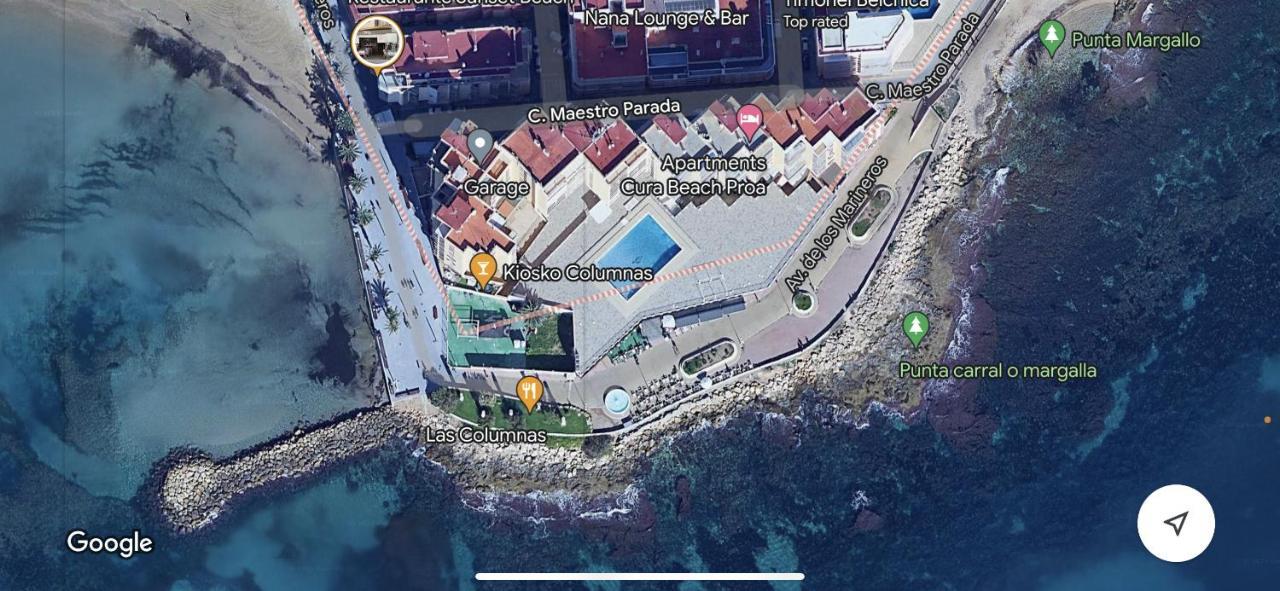Image resolution: width=1280 pixels, height=591 pixels.
Task: Open the Restaurante Sunset Beach photo pin
Action: click(377, 42)
